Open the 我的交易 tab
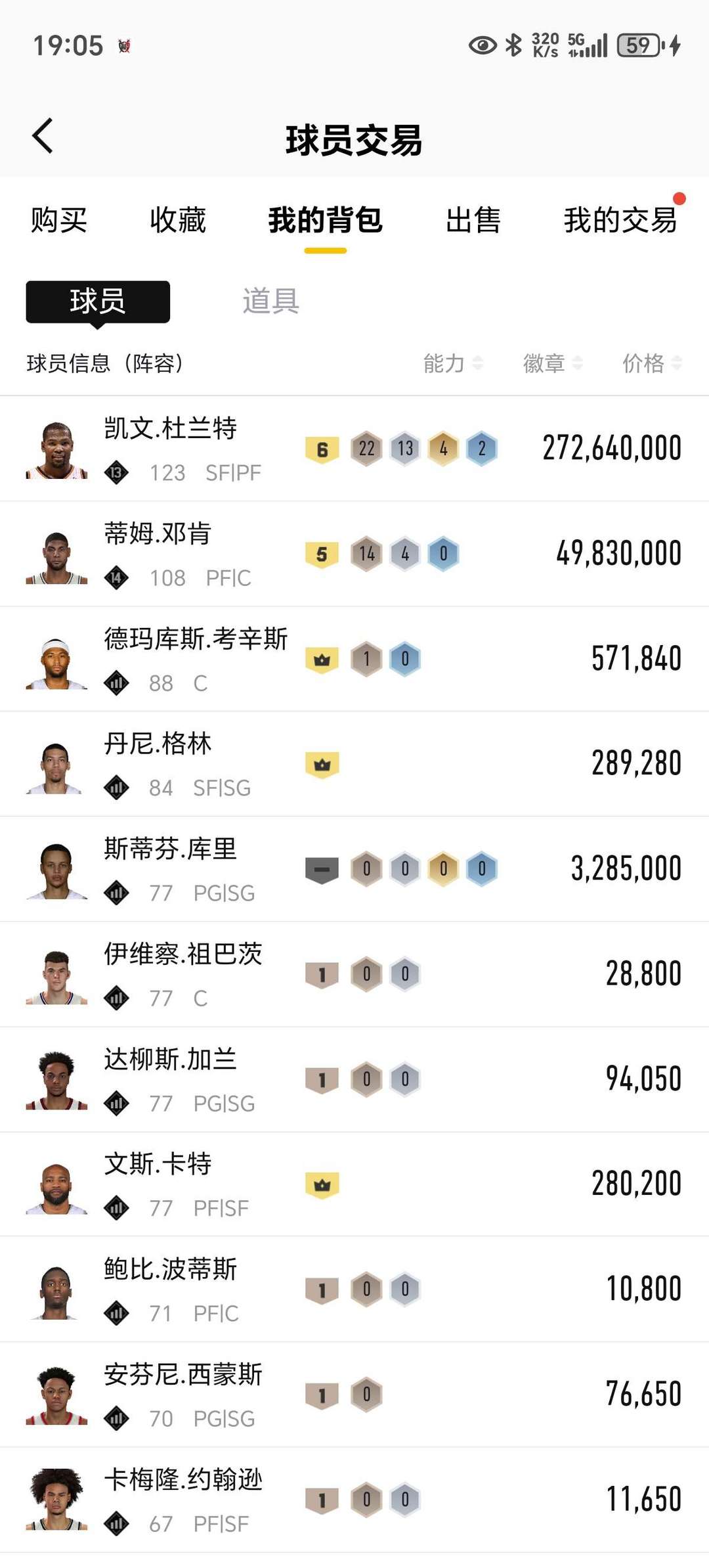The height and width of the screenshot is (1568, 709). coord(620,220)
